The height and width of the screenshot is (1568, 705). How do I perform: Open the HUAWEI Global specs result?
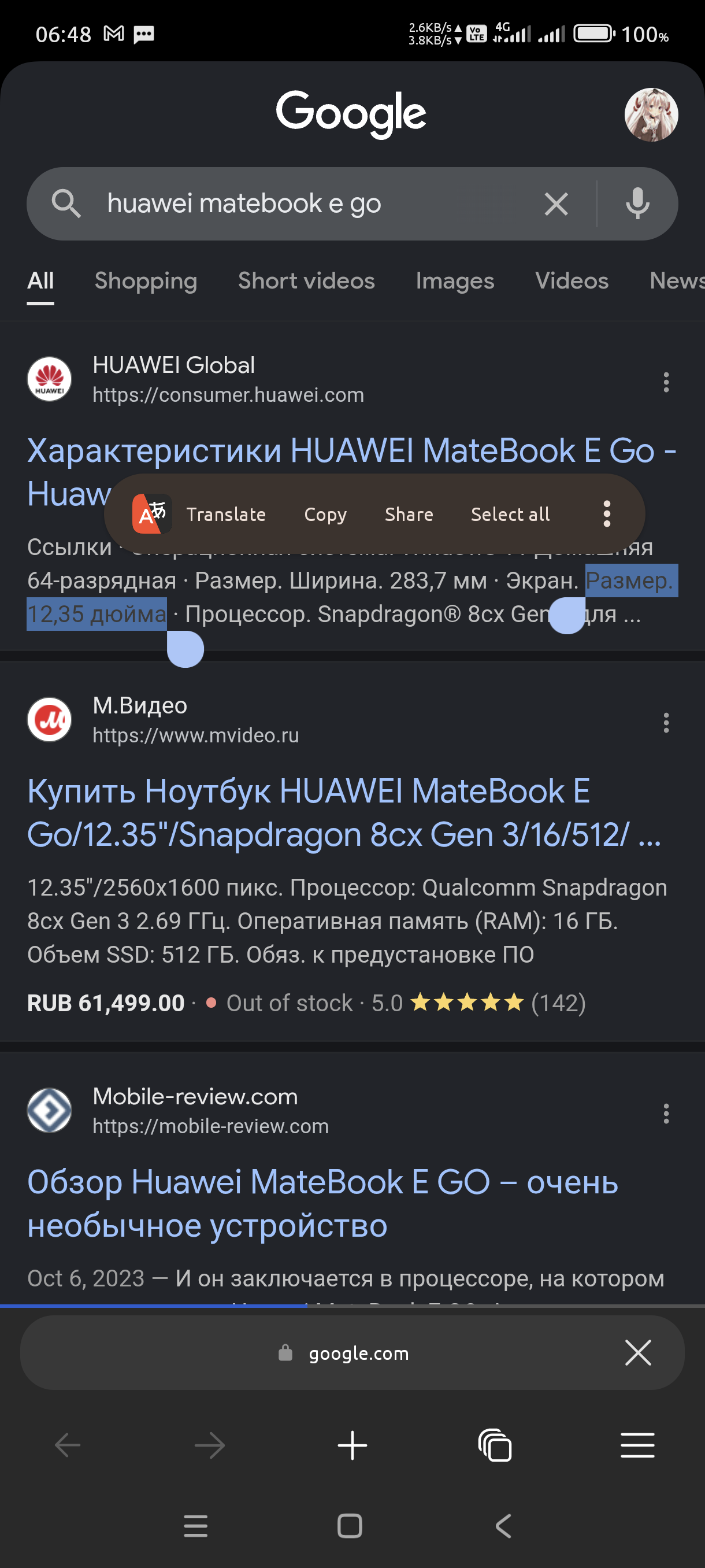click(x=351, y=450)
